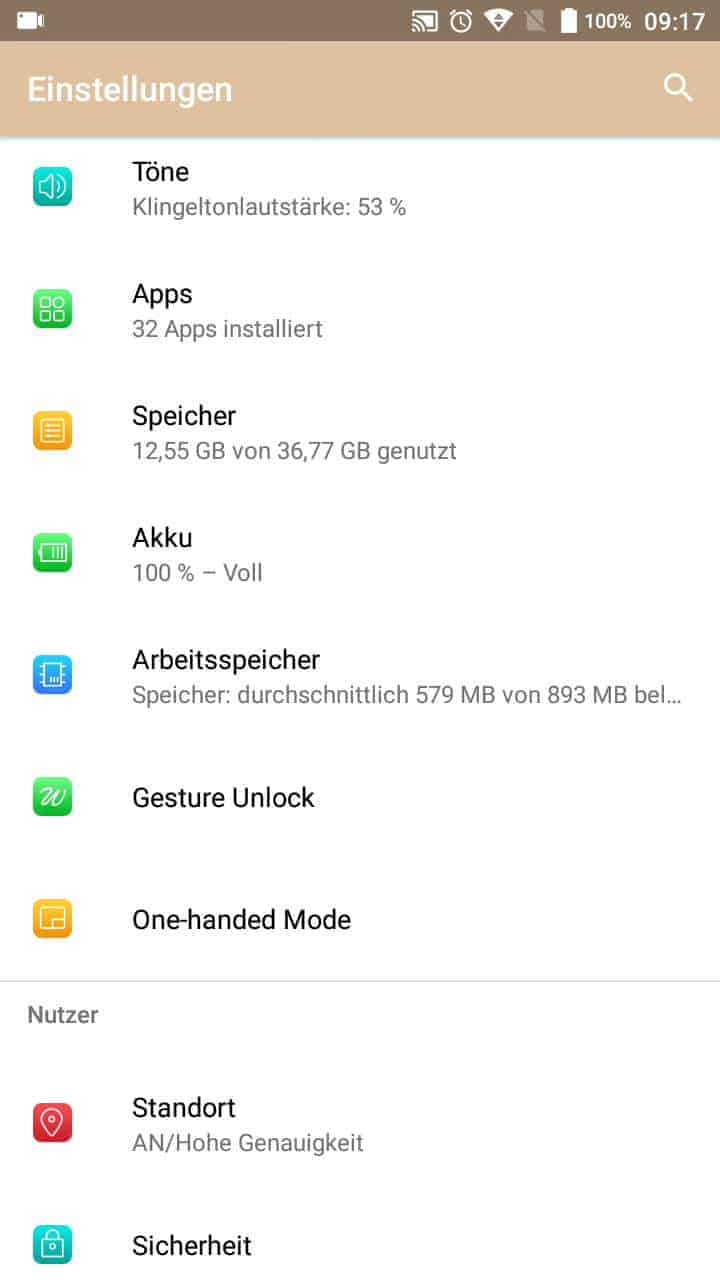Open the Apps settings row
This screenshot has width=720, height=1280.
360,310
